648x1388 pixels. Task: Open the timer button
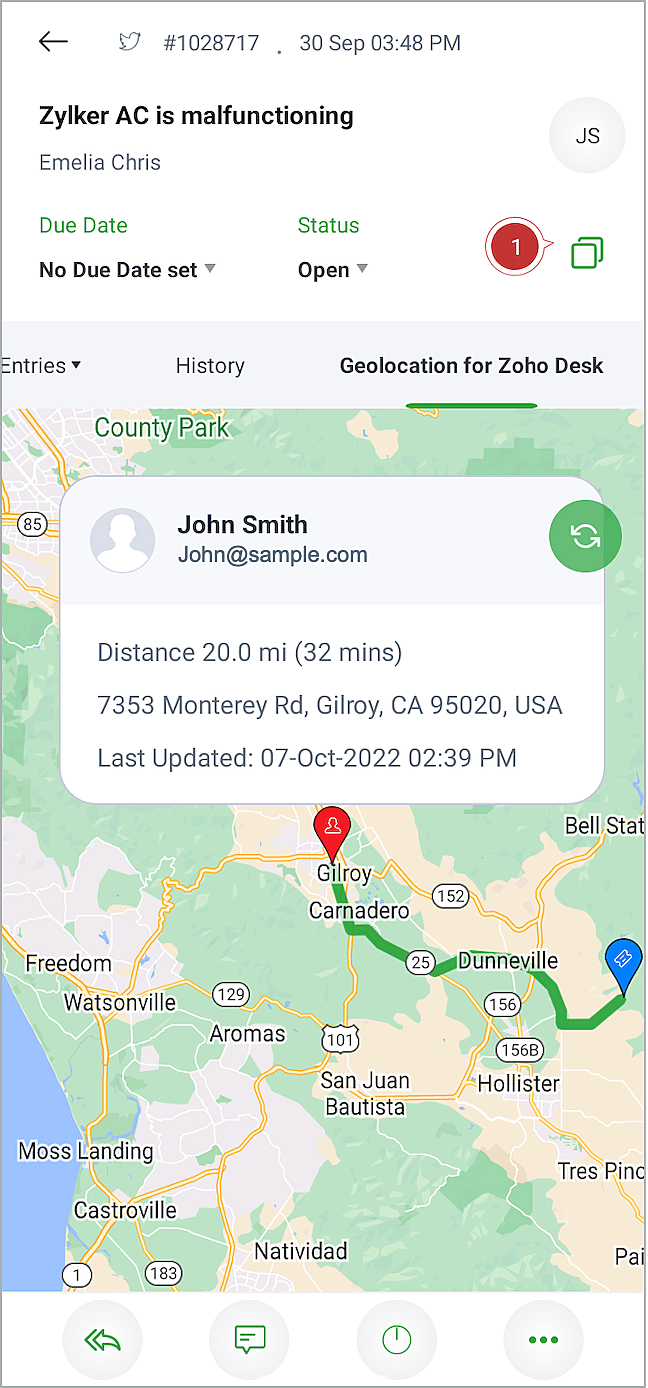coord(397,1339)
